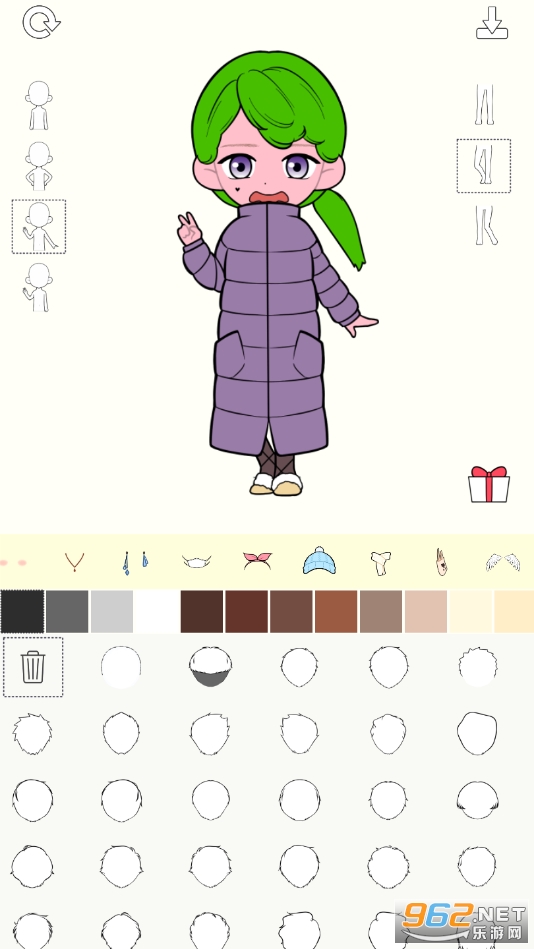Open the red gift box
This screenshot has height=949, width=534.
point(489,484)
